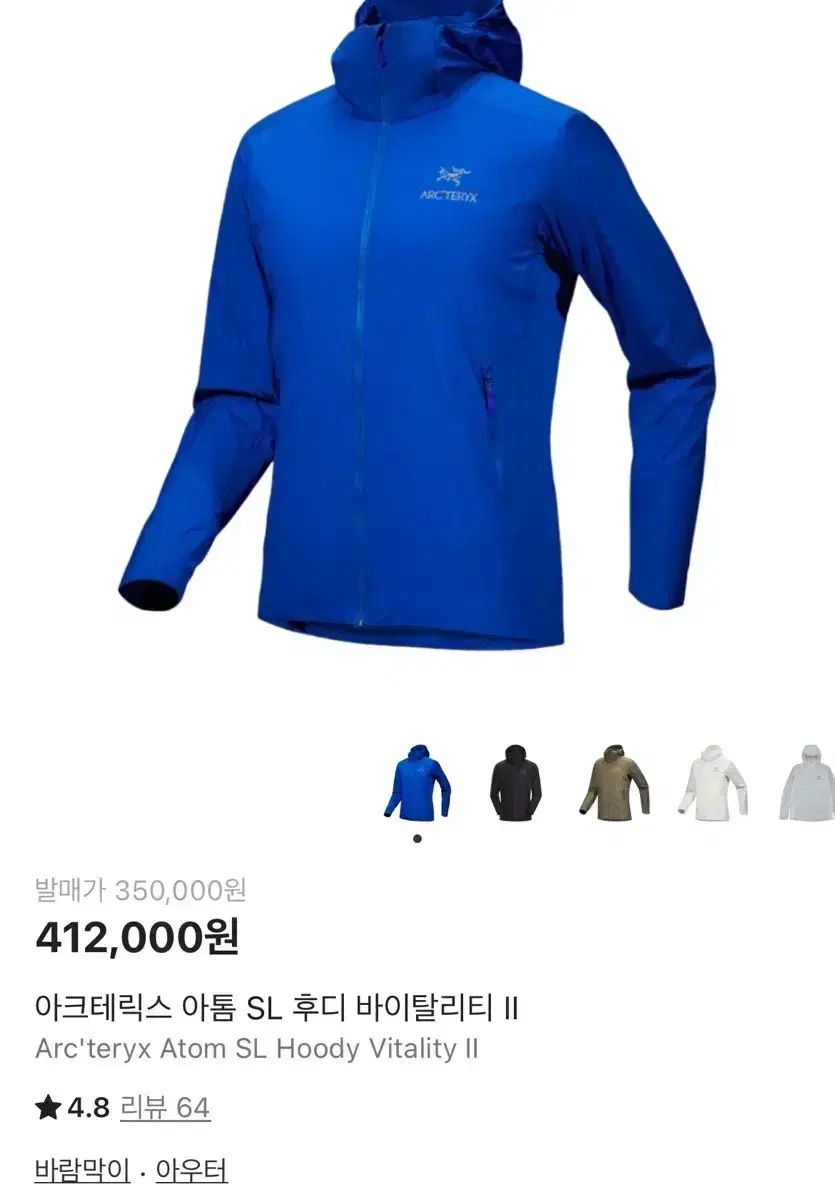Open the 바람막이 category link

coord(82,1170)
